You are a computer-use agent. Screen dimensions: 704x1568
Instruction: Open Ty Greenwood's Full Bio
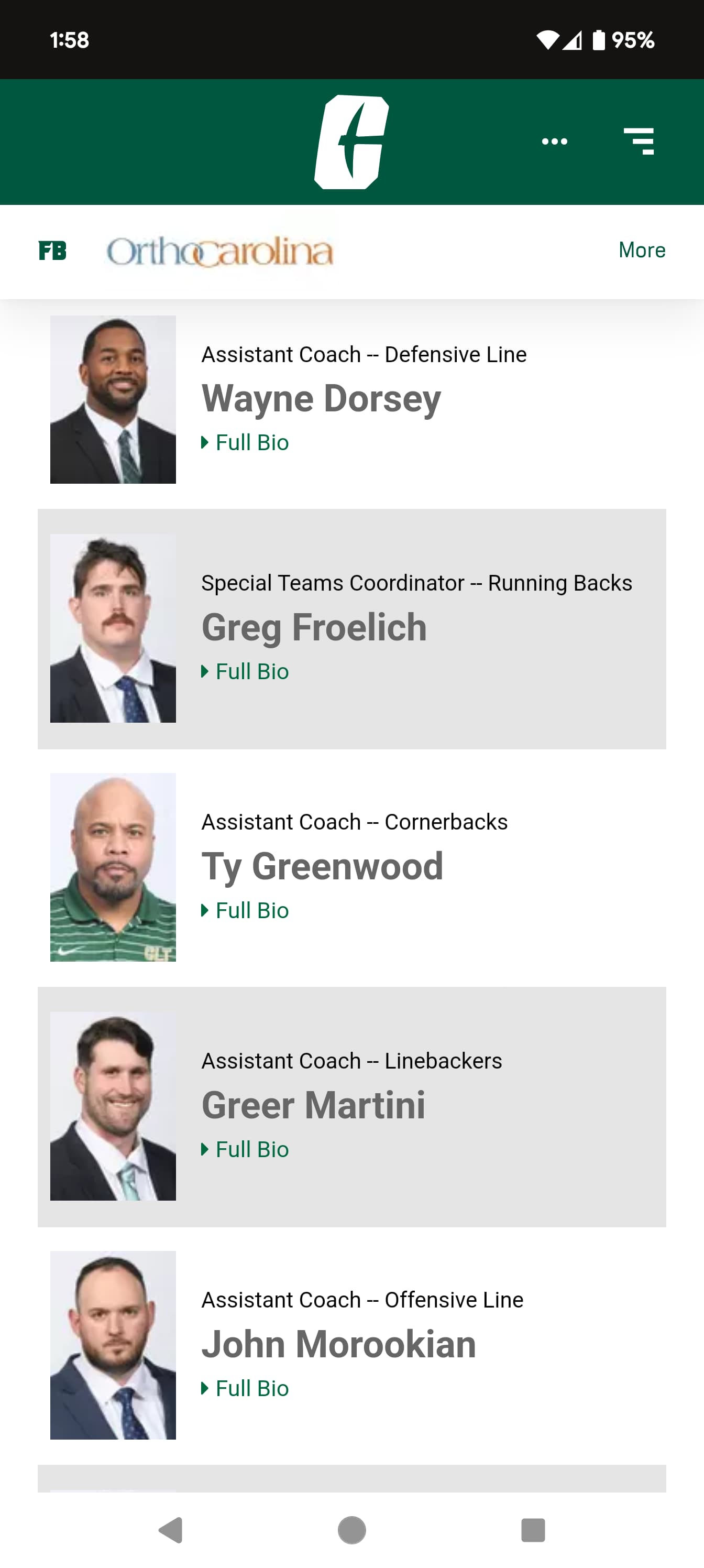click(245, 911)
